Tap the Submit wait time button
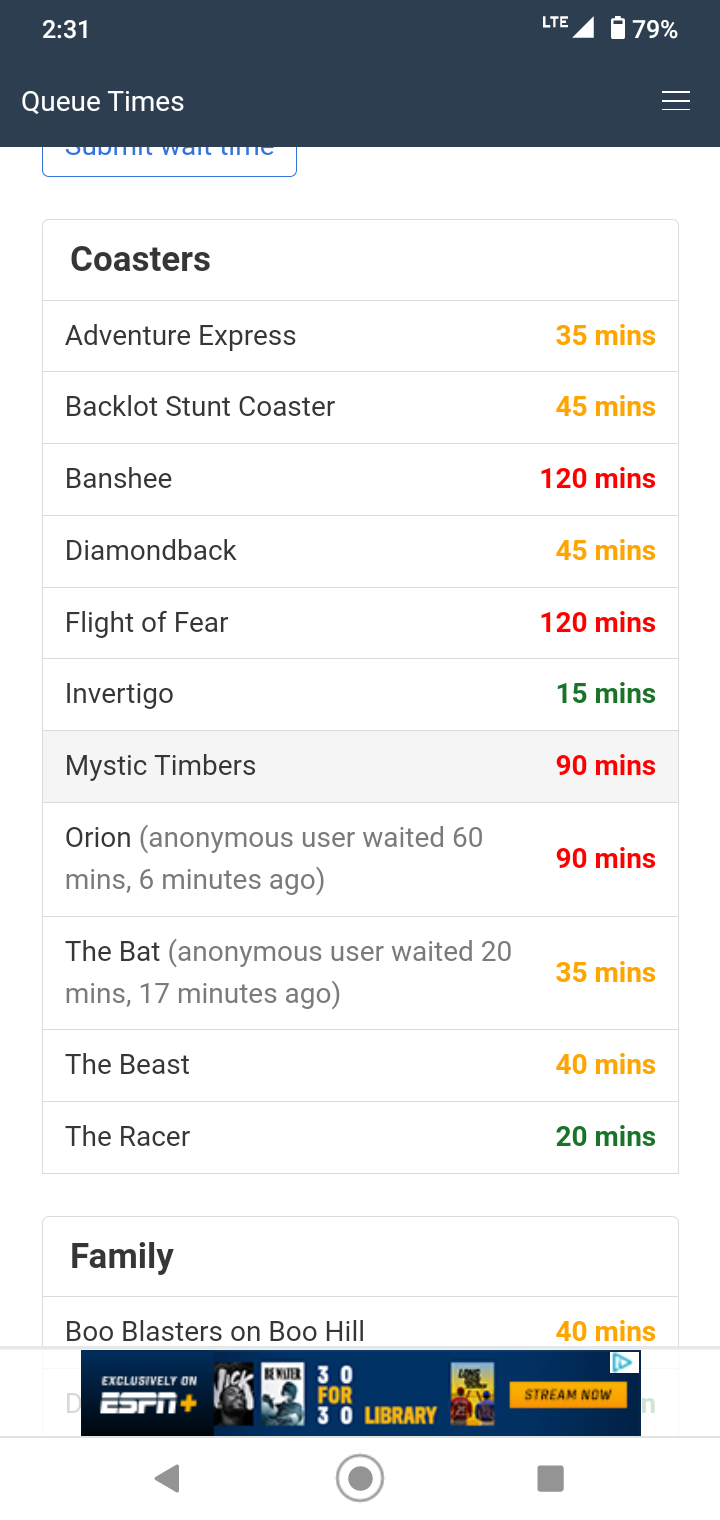 pos(169,161)
